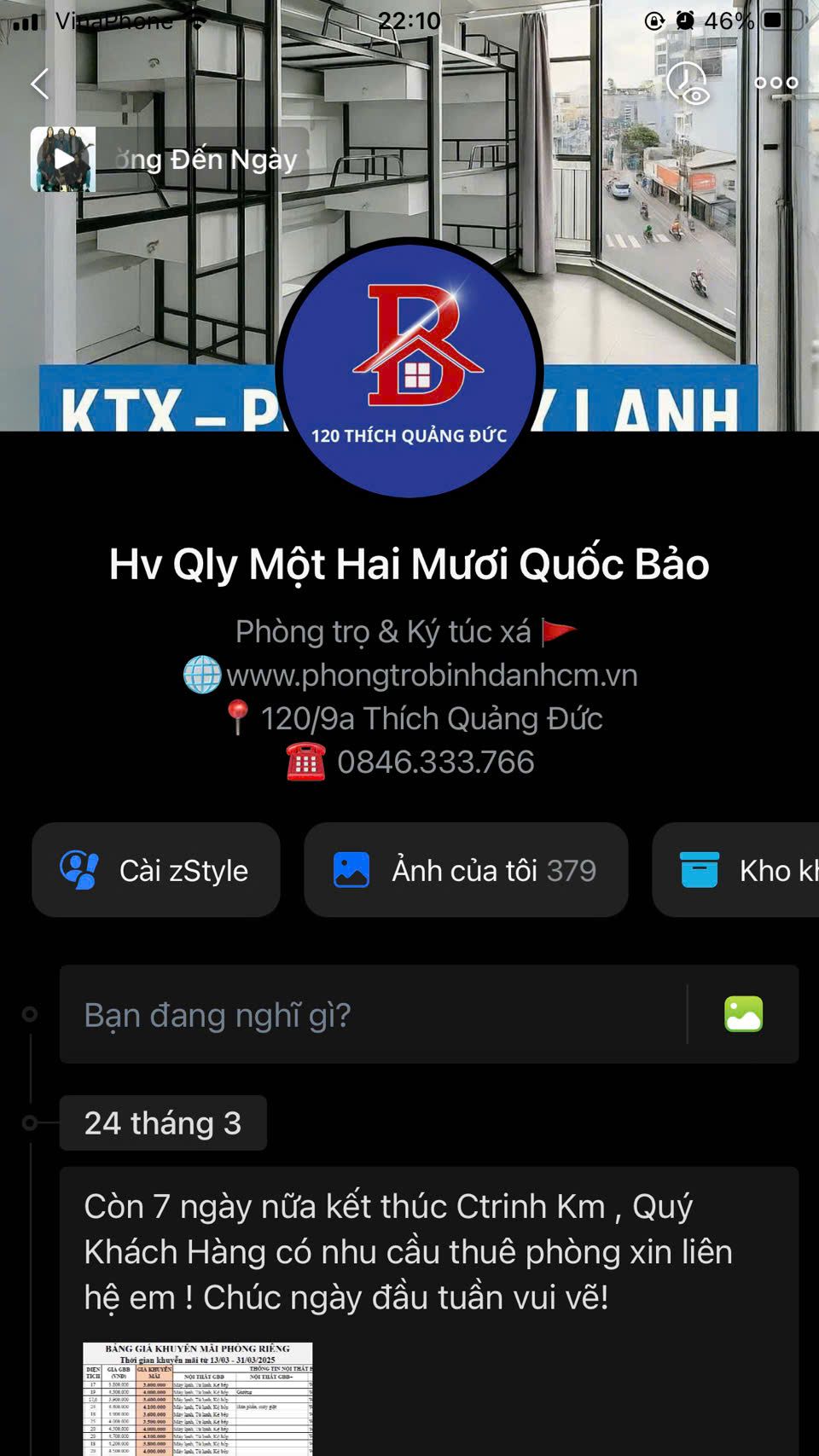This screenshot has height=1456, width=819.
Task: Open the Cài zStyle option
Action: pyautogui.click(x=156, y=870)
